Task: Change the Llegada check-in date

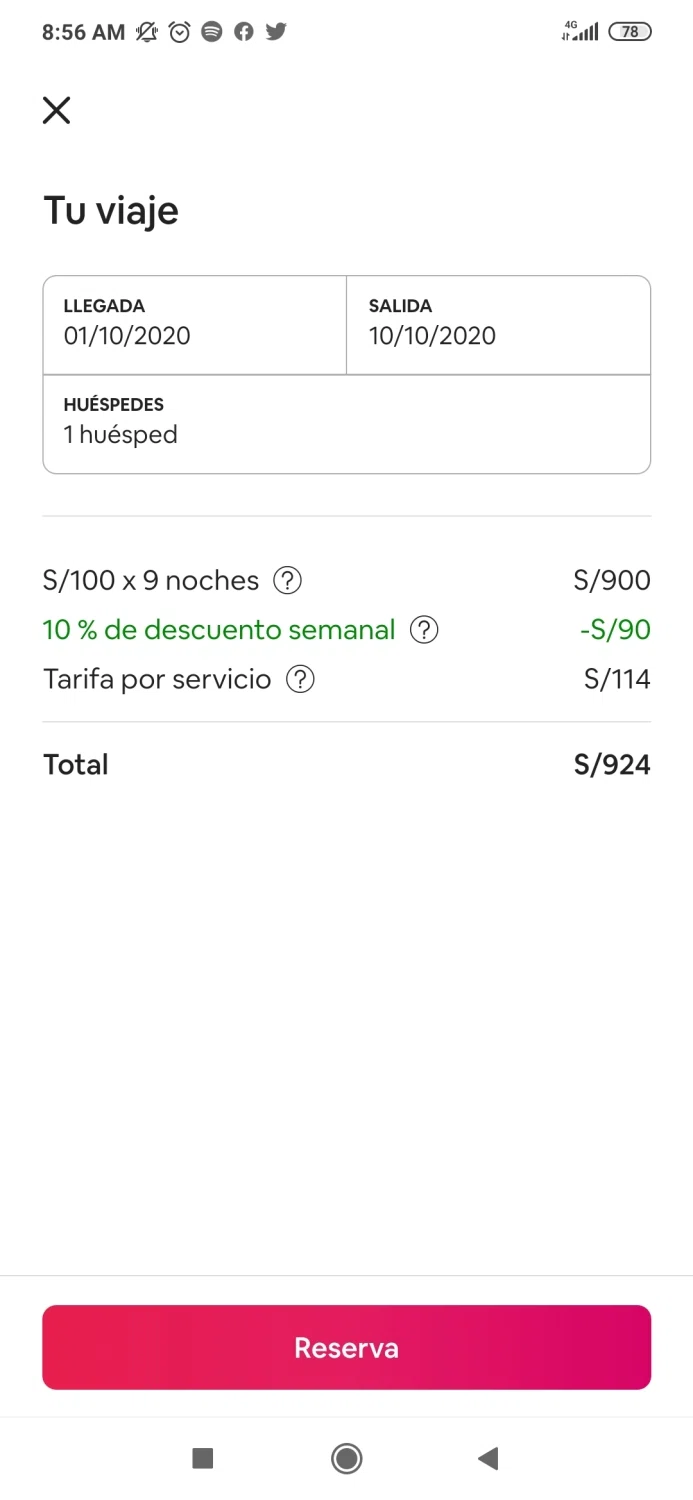Action: [x=194, y=324]
